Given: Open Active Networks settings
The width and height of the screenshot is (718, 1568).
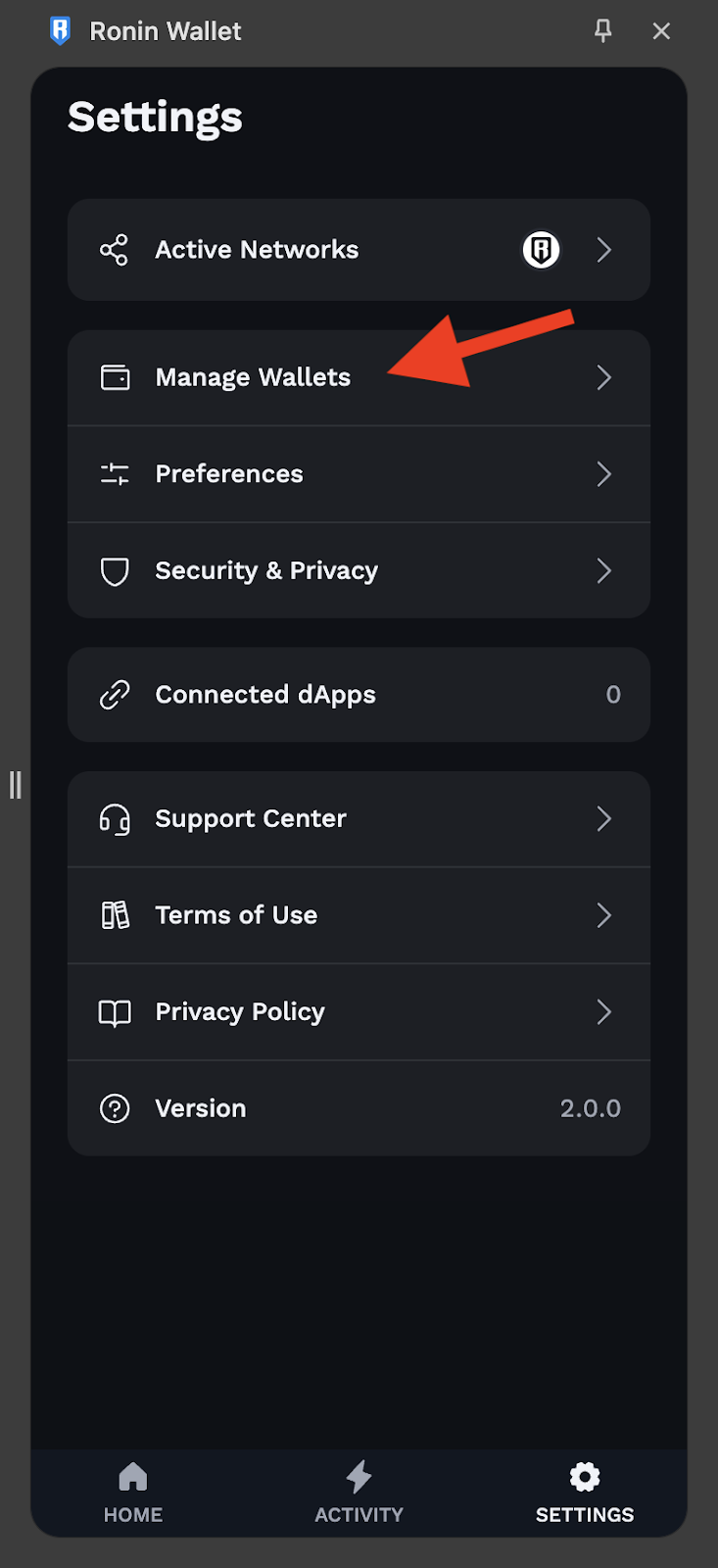Looking at the screenshot, I should tap(359, 250).
